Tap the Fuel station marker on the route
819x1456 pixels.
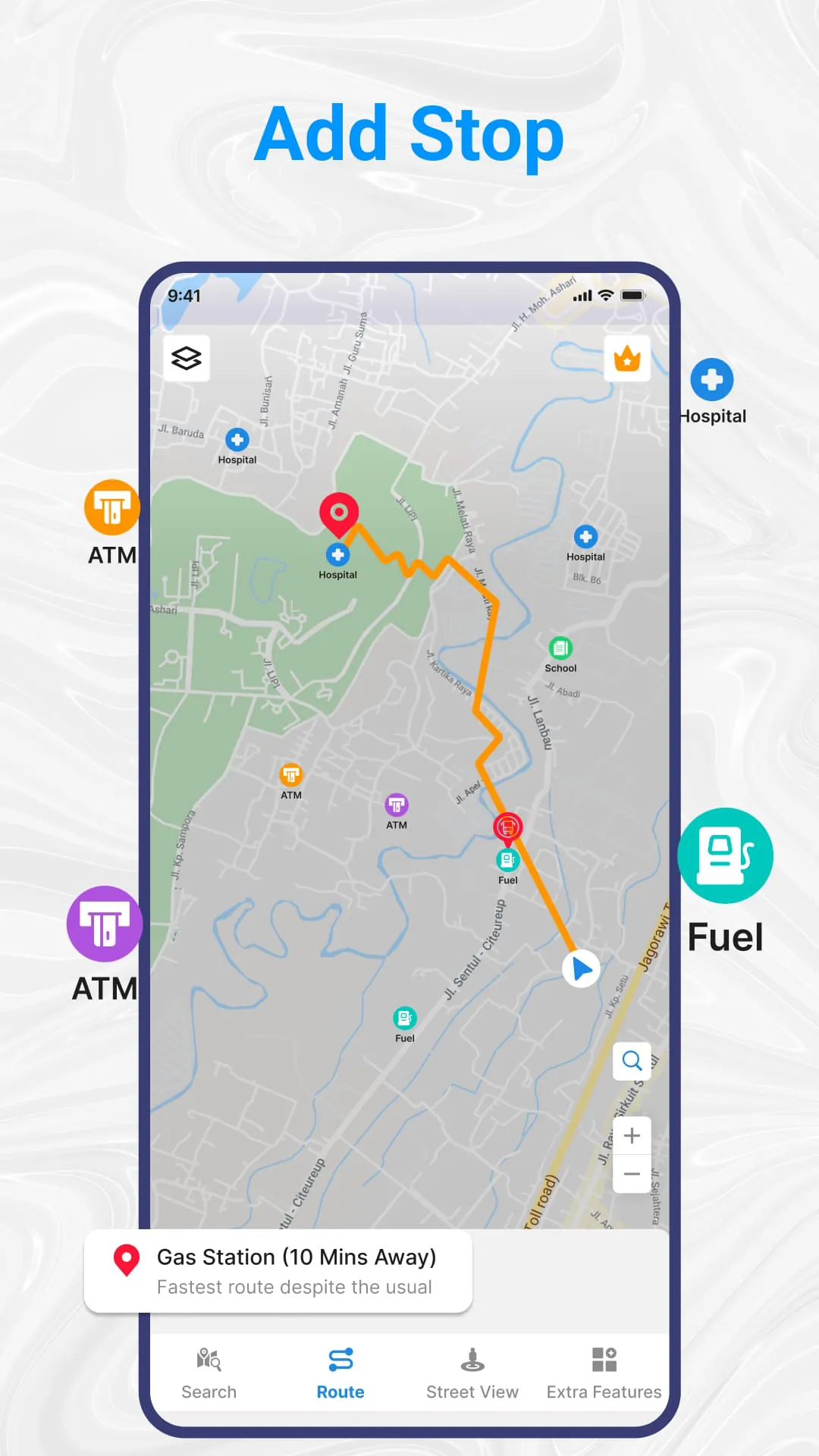tap(507, 859)
